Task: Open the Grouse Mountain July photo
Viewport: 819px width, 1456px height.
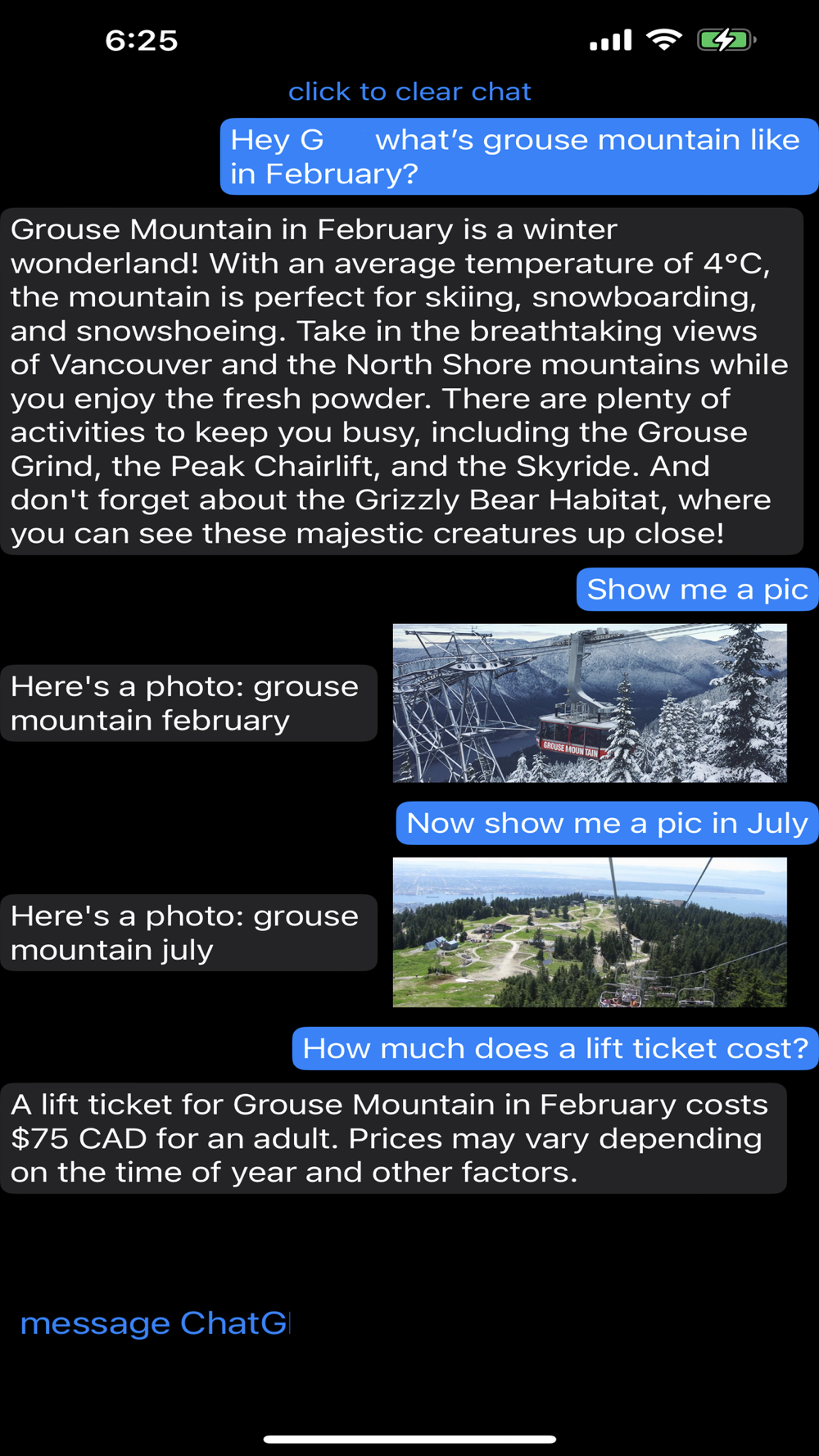Action: (590, 932)
